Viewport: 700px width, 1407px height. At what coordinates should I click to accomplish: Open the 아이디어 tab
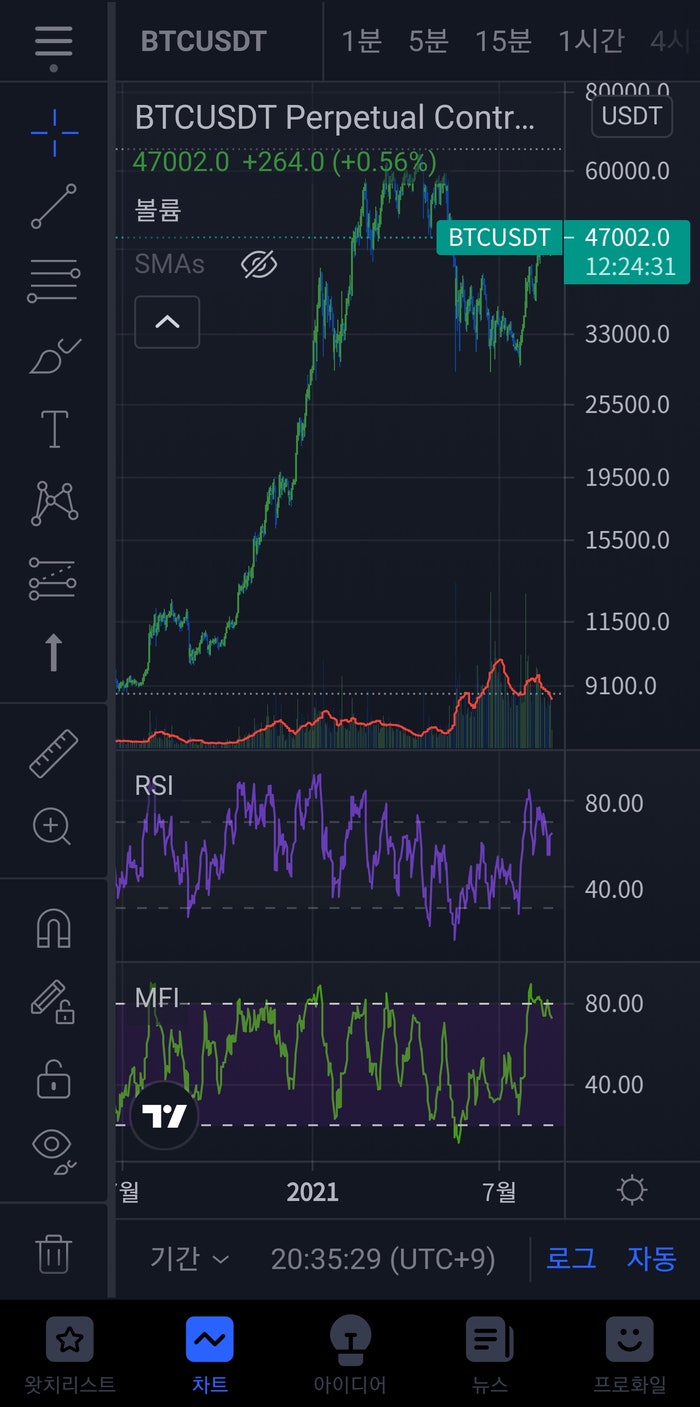350,1354
